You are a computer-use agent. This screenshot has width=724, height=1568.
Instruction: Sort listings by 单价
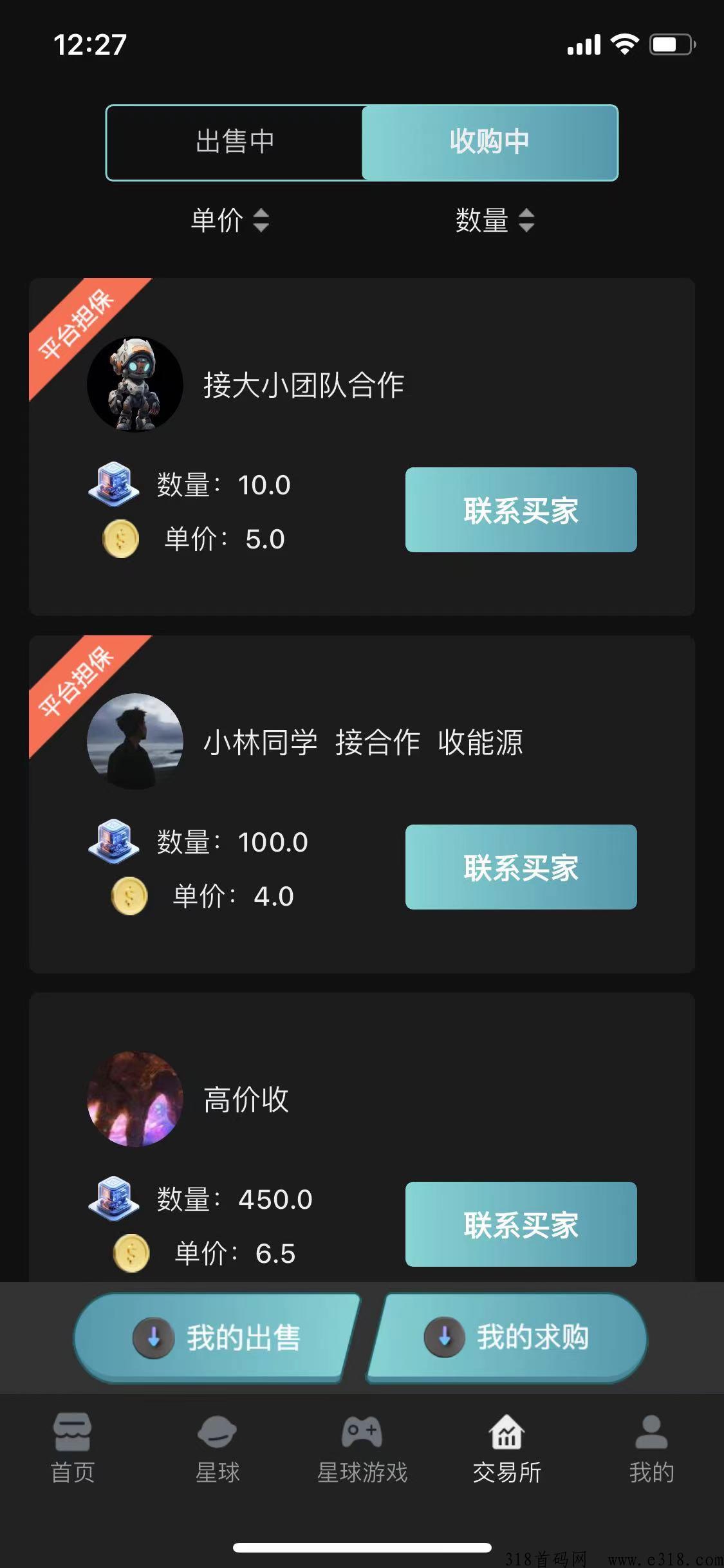tap(230, 220)
